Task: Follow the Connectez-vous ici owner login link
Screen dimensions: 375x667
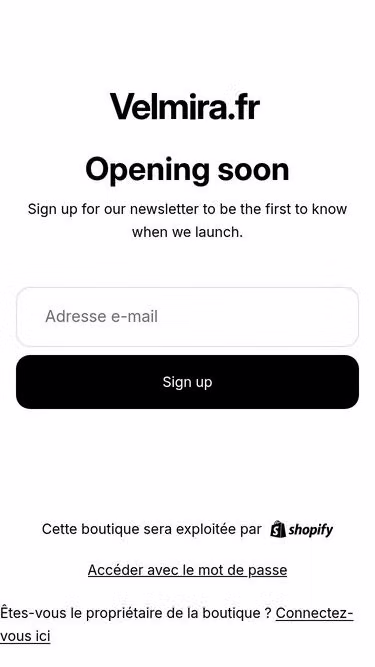Action: tap(314, 613)
